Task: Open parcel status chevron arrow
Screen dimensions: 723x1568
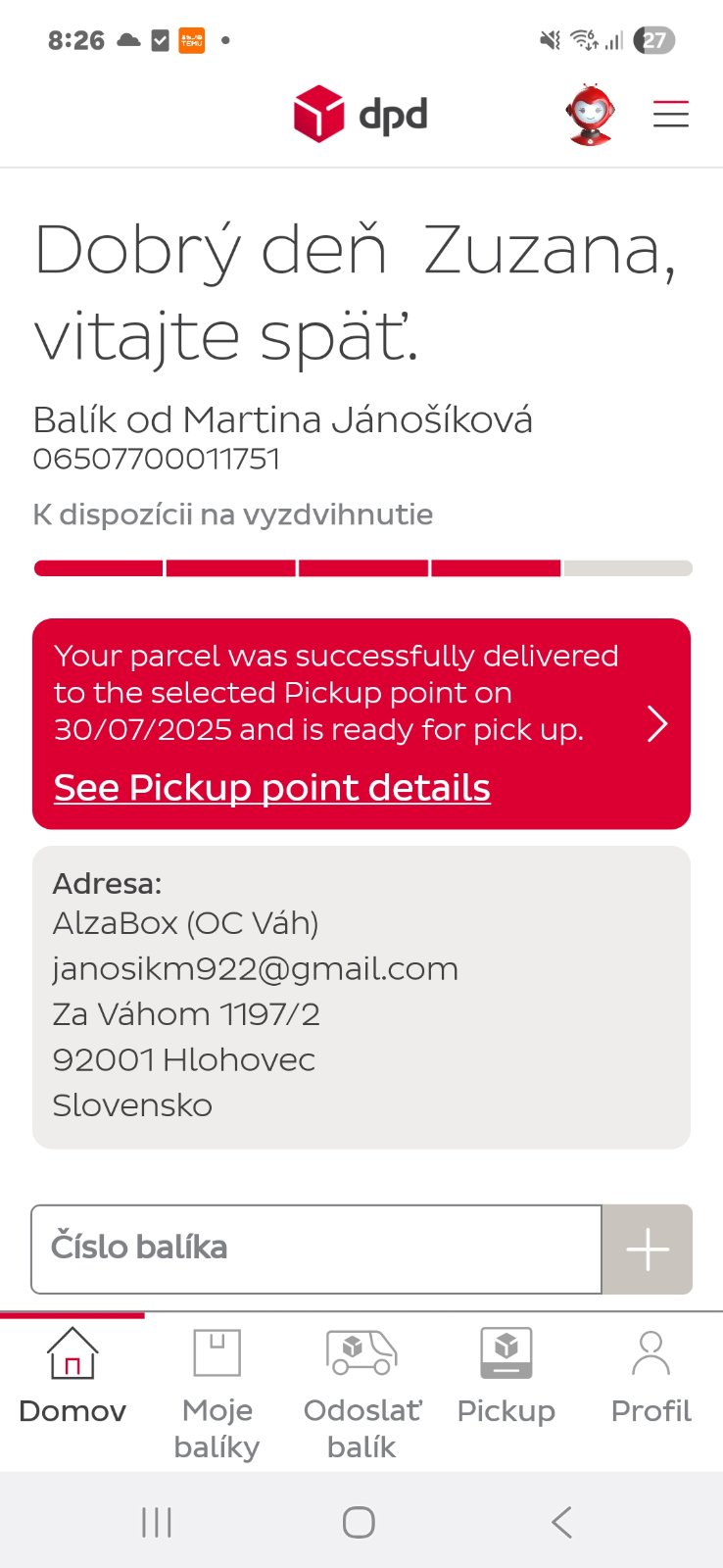Action: [x=657, y=725]
